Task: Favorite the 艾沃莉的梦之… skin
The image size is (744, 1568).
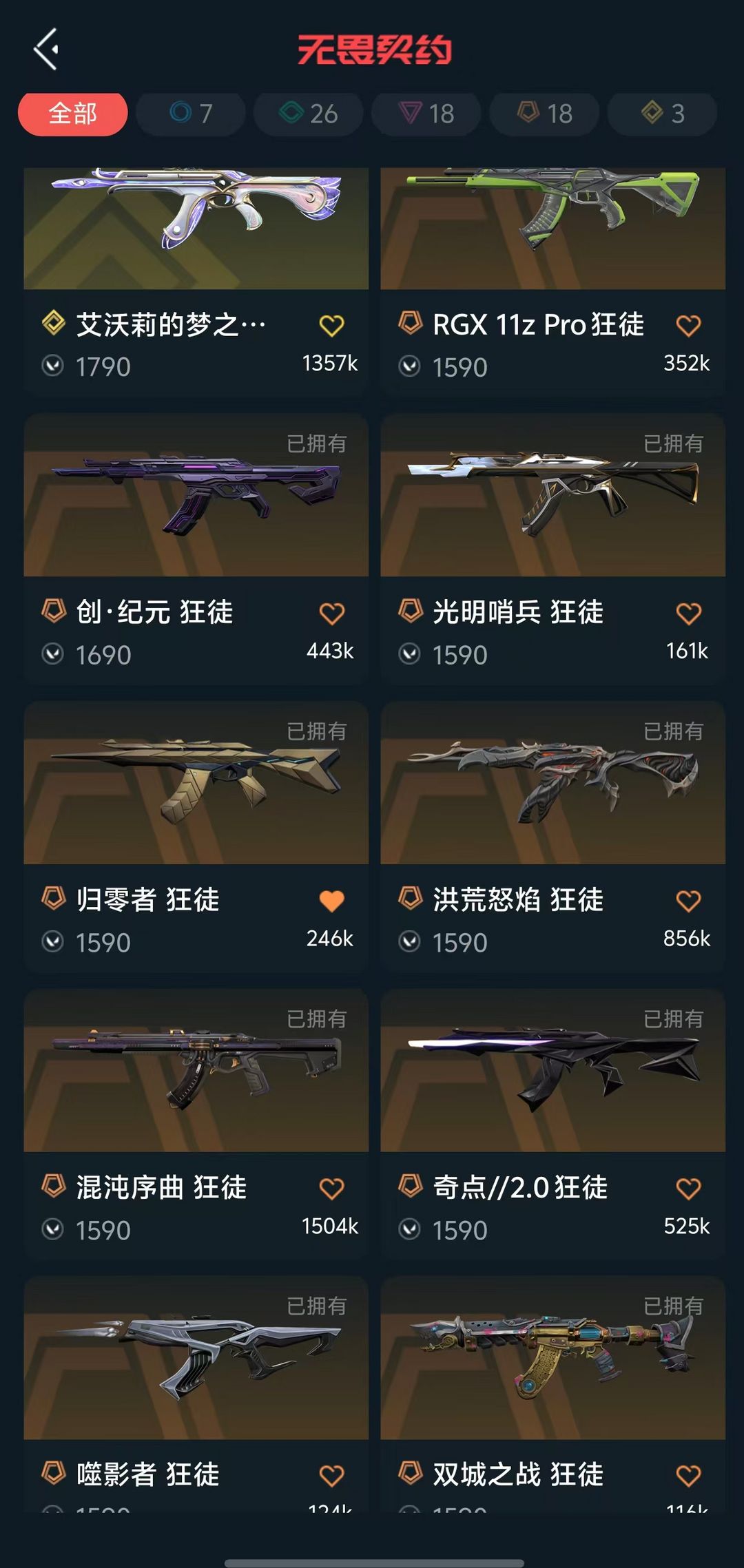Action: coord(331,325)
